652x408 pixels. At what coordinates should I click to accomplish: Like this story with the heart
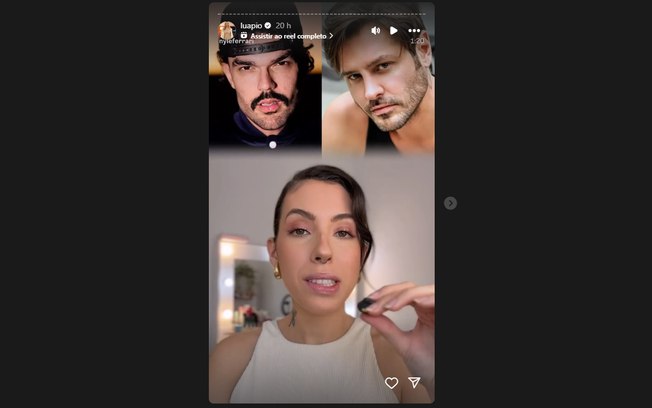pyautogui.click(x=391, y=383)
